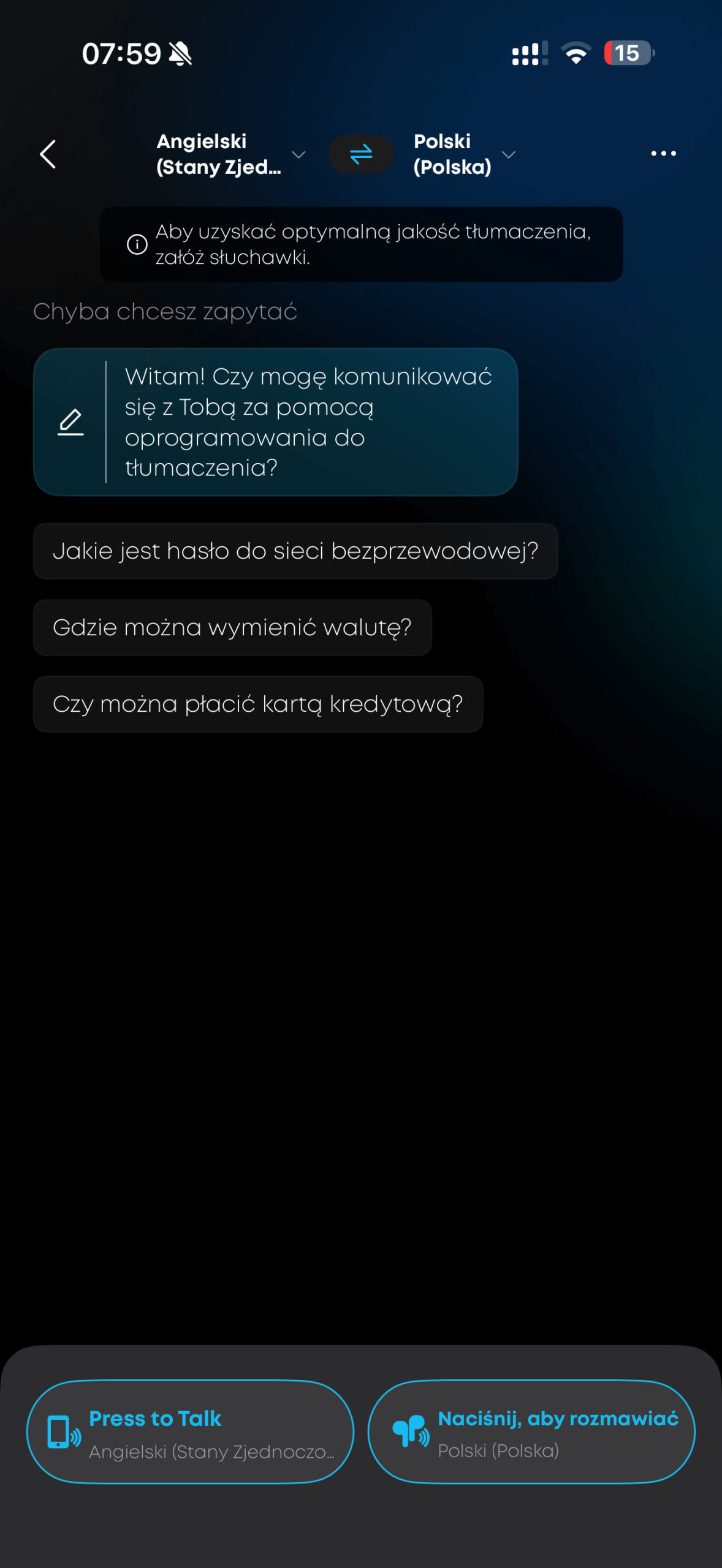Viewport: 722px width, 1568px height.
Task: Open the Angielski source language dropdown
Action: pos(230,154)
